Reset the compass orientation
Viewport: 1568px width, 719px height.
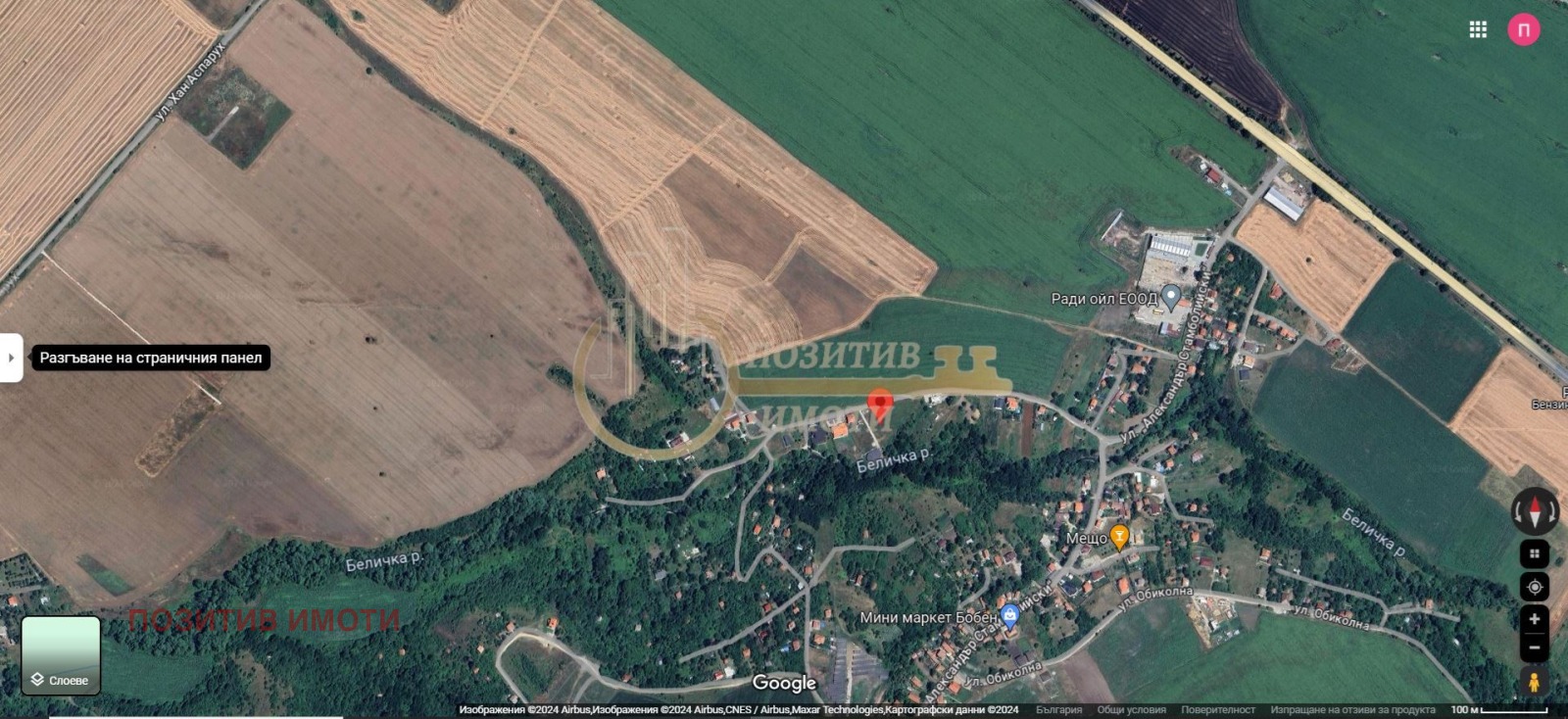click(x=1535, y=510)
